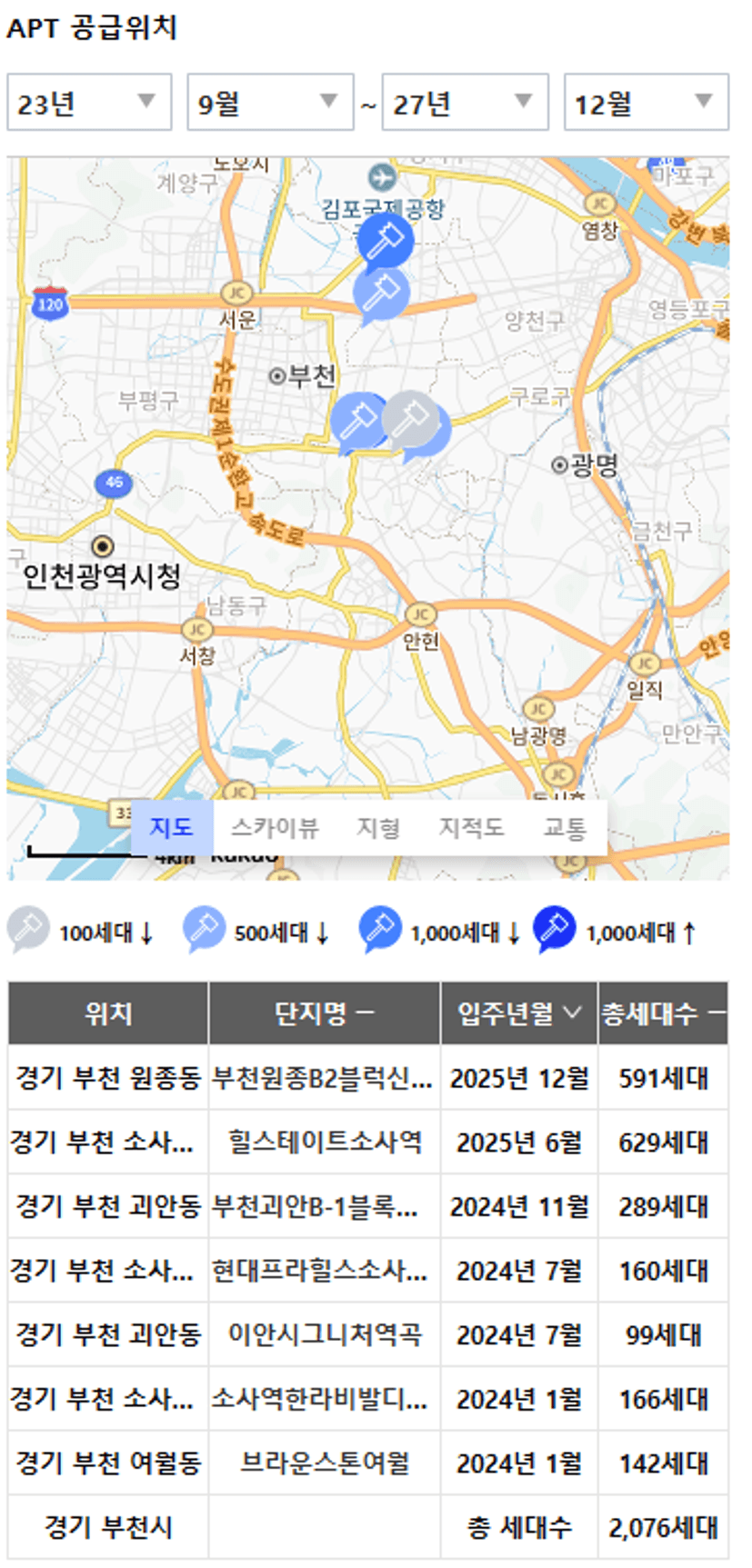Tap the dark blue marker near 김포국제공항
Viewport: 752px width, 1568px height.
click(385, 242)
